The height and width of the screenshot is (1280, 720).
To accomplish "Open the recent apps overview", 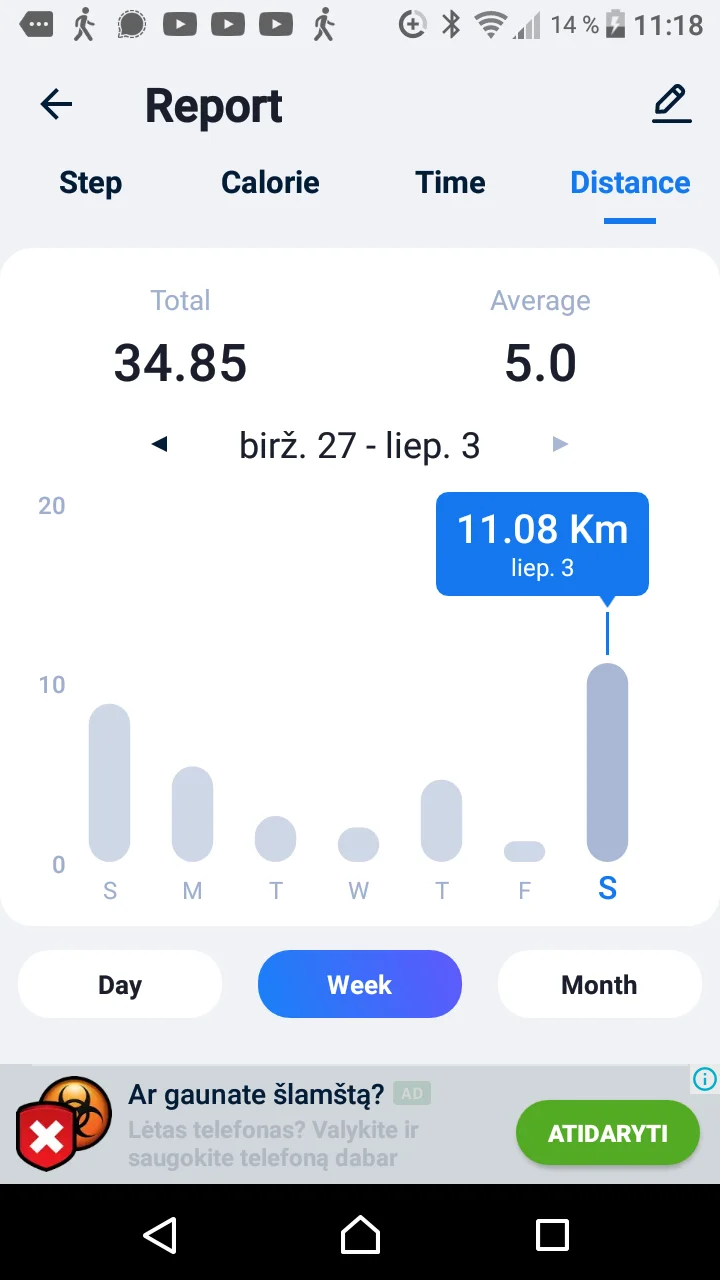I will (x=552, y=1235).
